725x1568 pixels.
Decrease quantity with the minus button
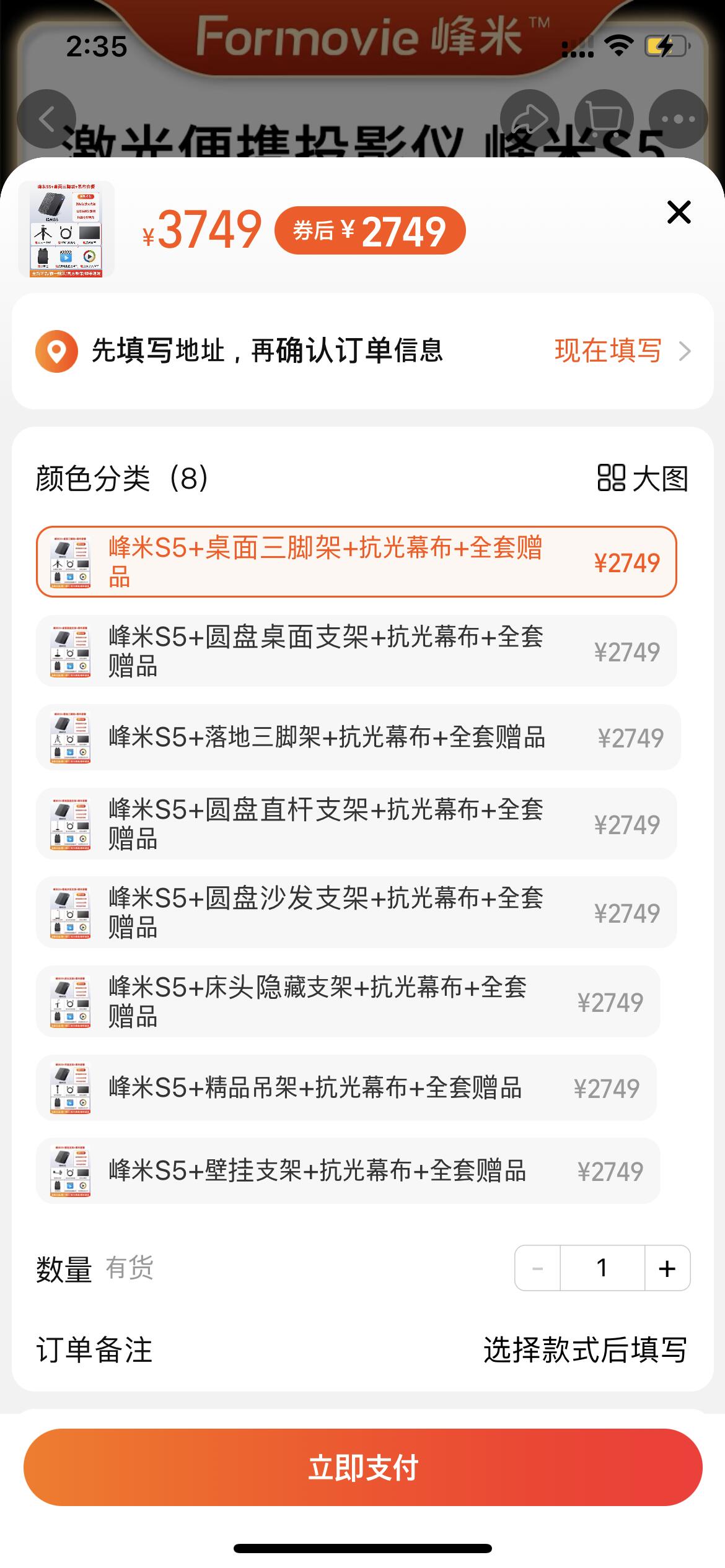click(x=537, y=1268)
